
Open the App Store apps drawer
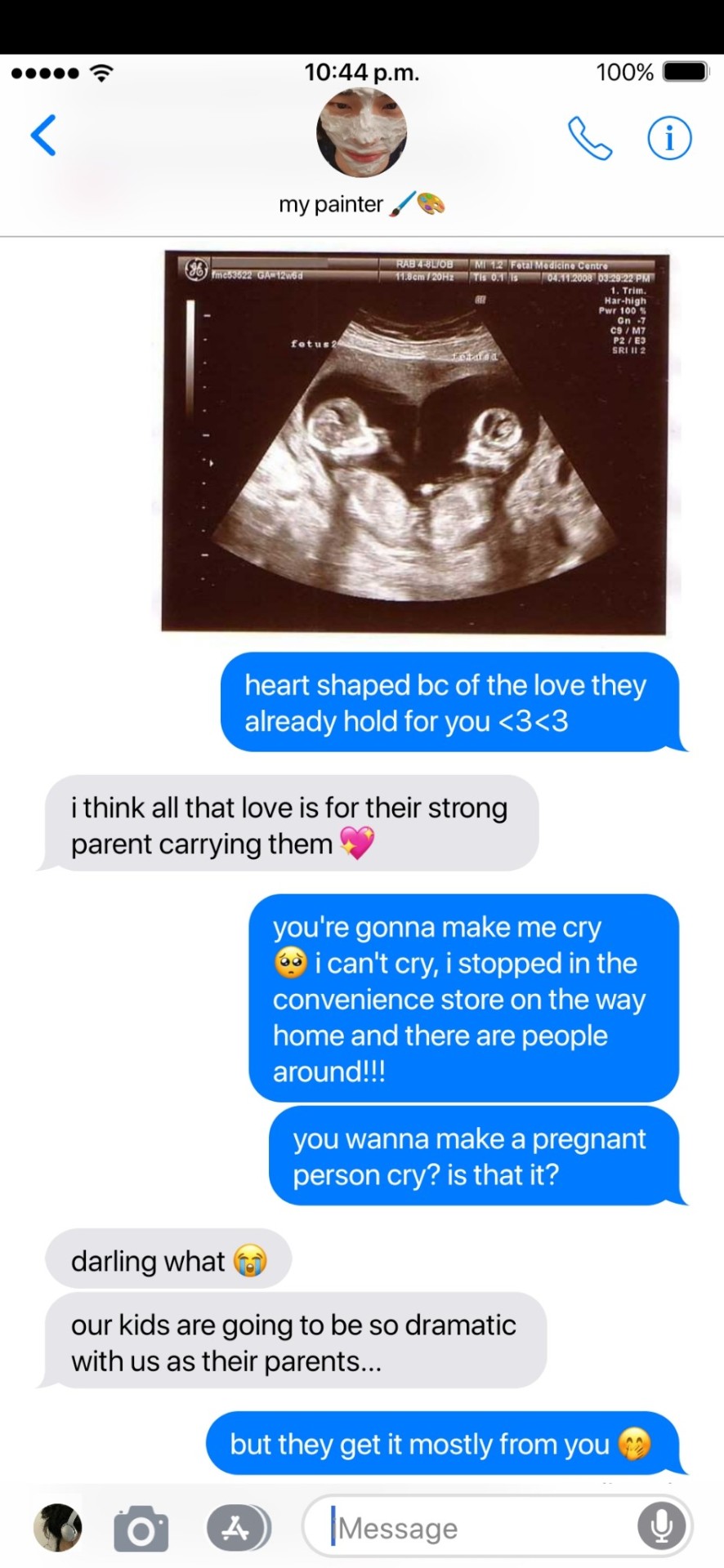(x=238, y=1527)
